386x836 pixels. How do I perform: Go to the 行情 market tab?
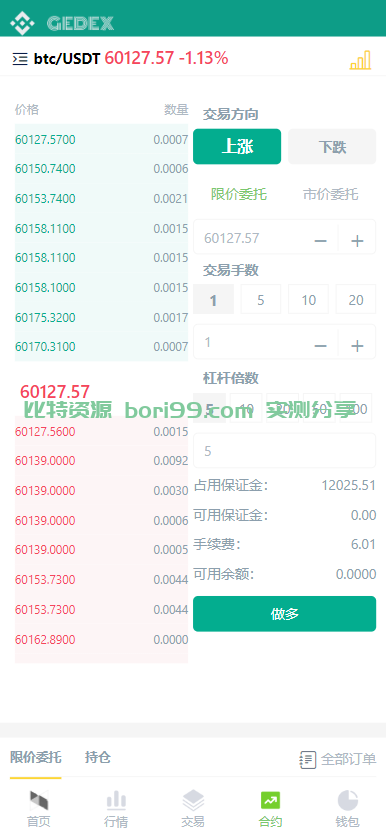116,809
